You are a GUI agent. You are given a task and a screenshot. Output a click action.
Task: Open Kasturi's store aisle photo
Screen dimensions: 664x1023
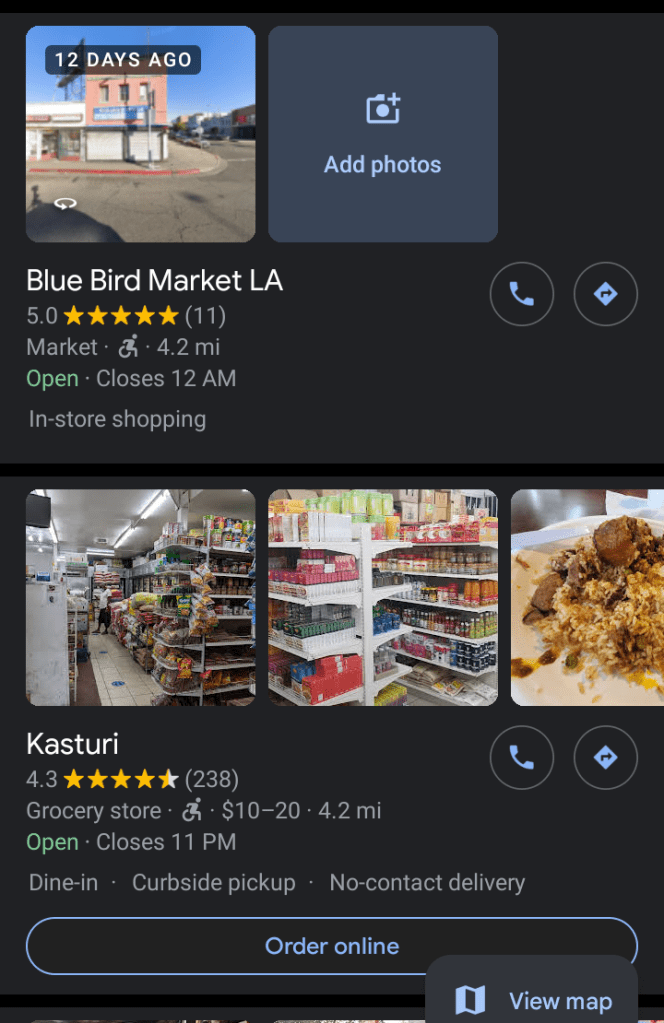(x=140, y=597)
